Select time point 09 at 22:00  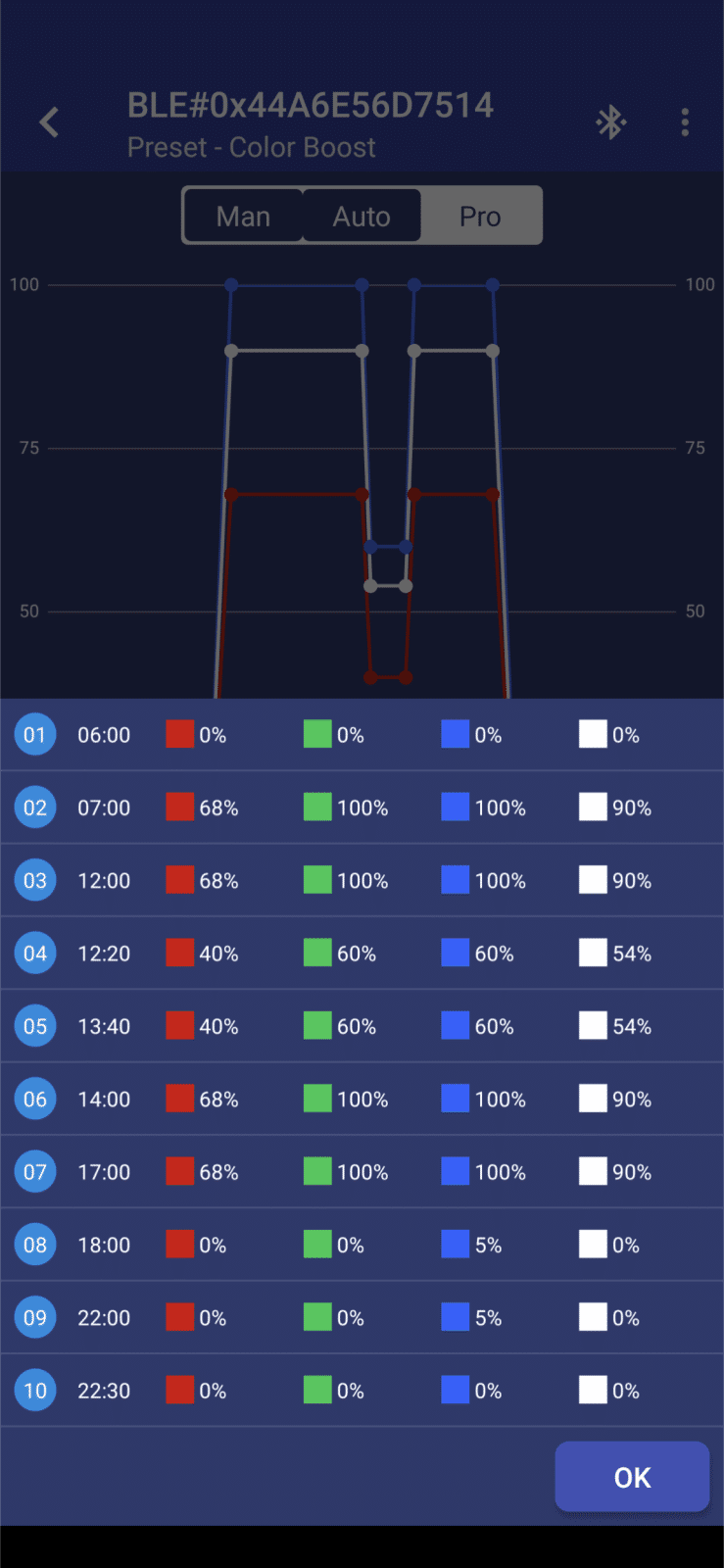click(x=35, y=1317)
